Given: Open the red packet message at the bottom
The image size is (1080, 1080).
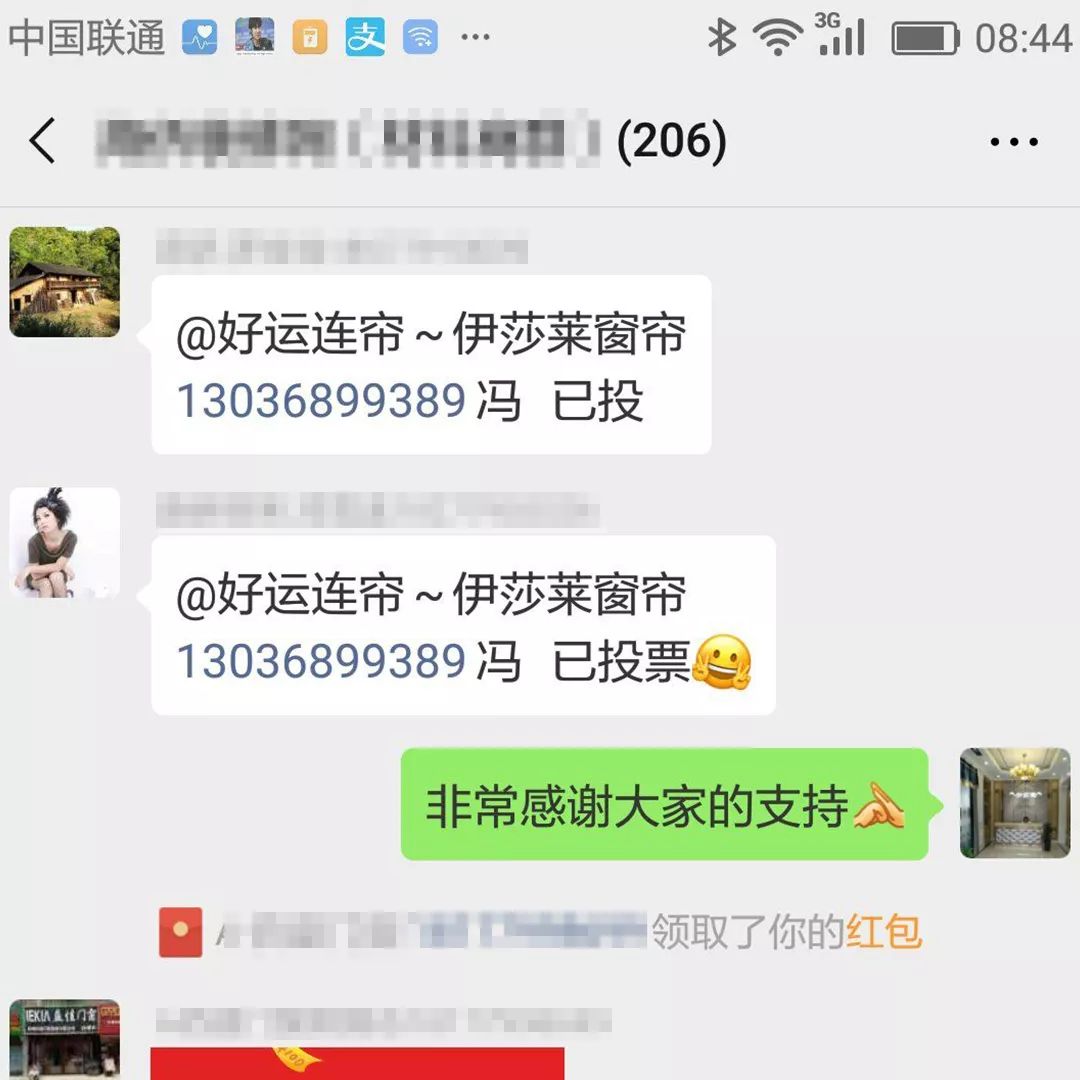Looking at the screenshot, I should [x=357, y=1064].
